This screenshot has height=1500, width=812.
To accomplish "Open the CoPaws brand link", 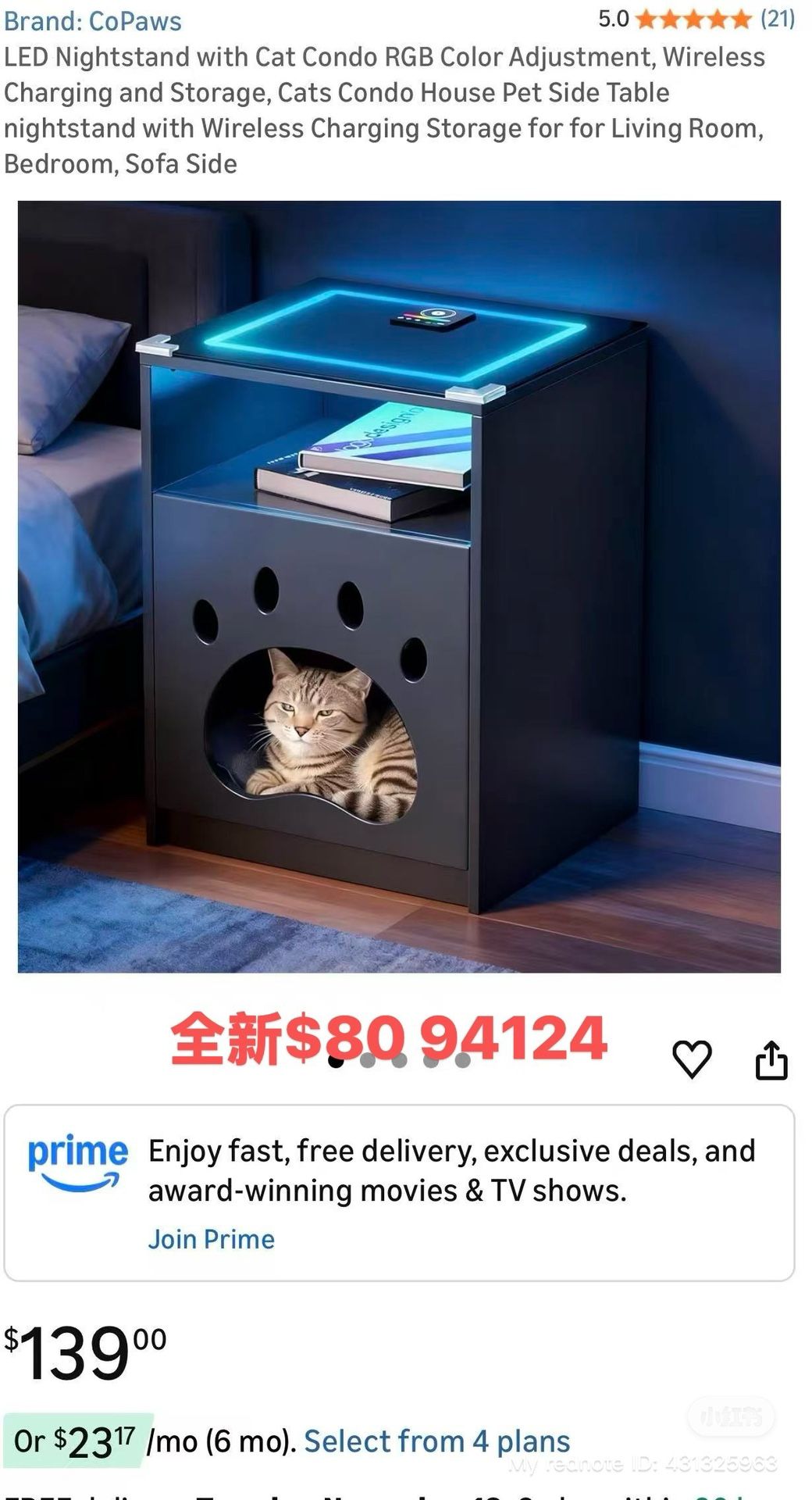I will tap(92, 21).
